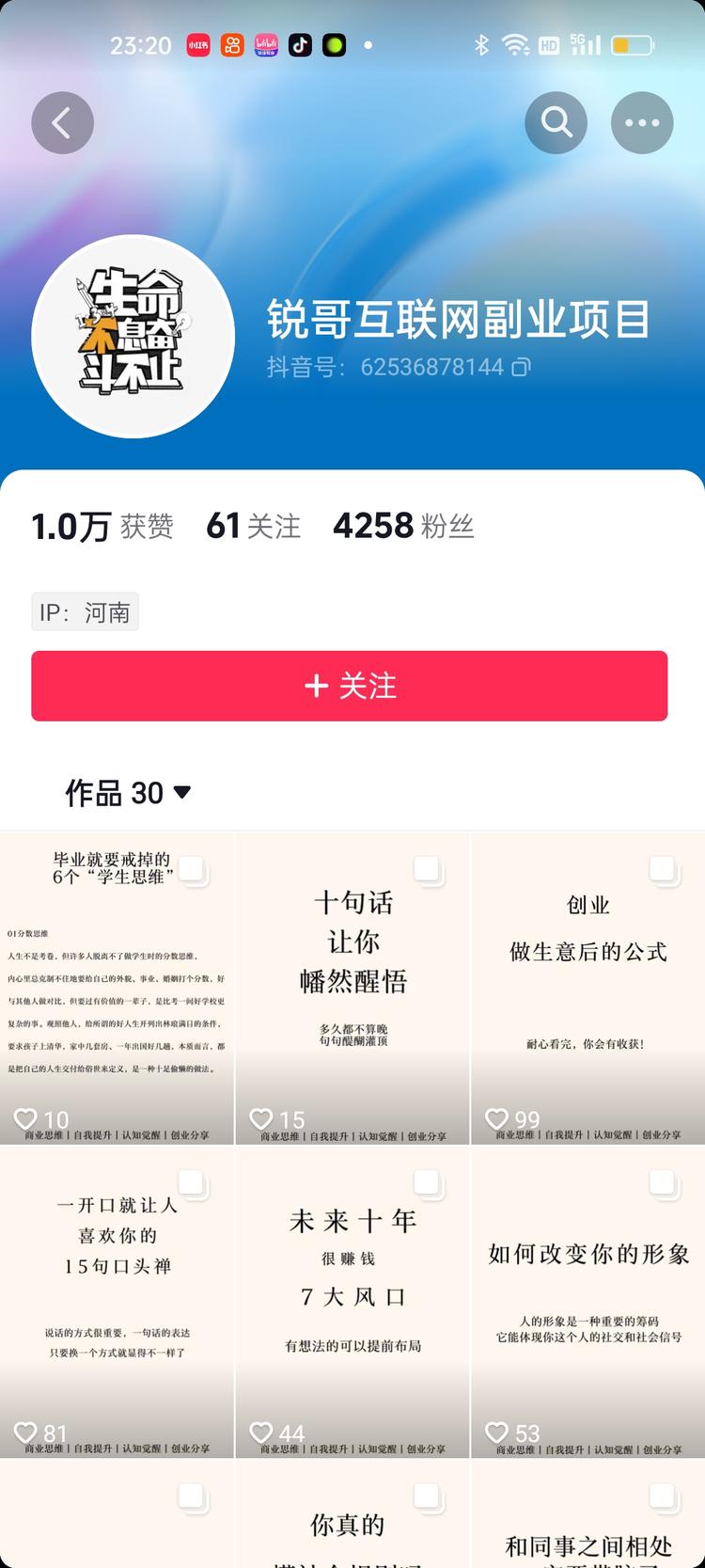Open search via the magnifier icon
The image size is (705, 1568).
coord(556,122)
